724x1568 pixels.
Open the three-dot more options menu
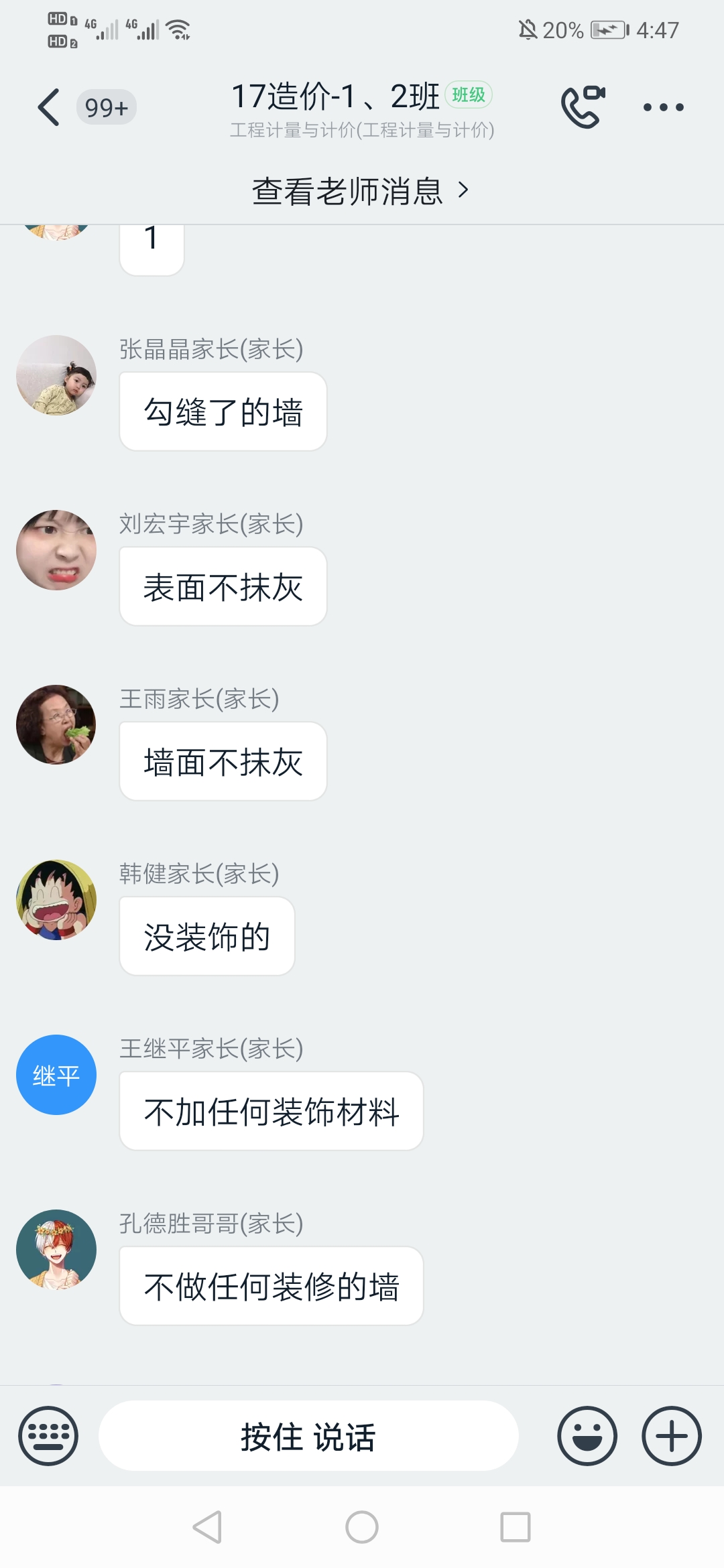[x=663, y=107]
